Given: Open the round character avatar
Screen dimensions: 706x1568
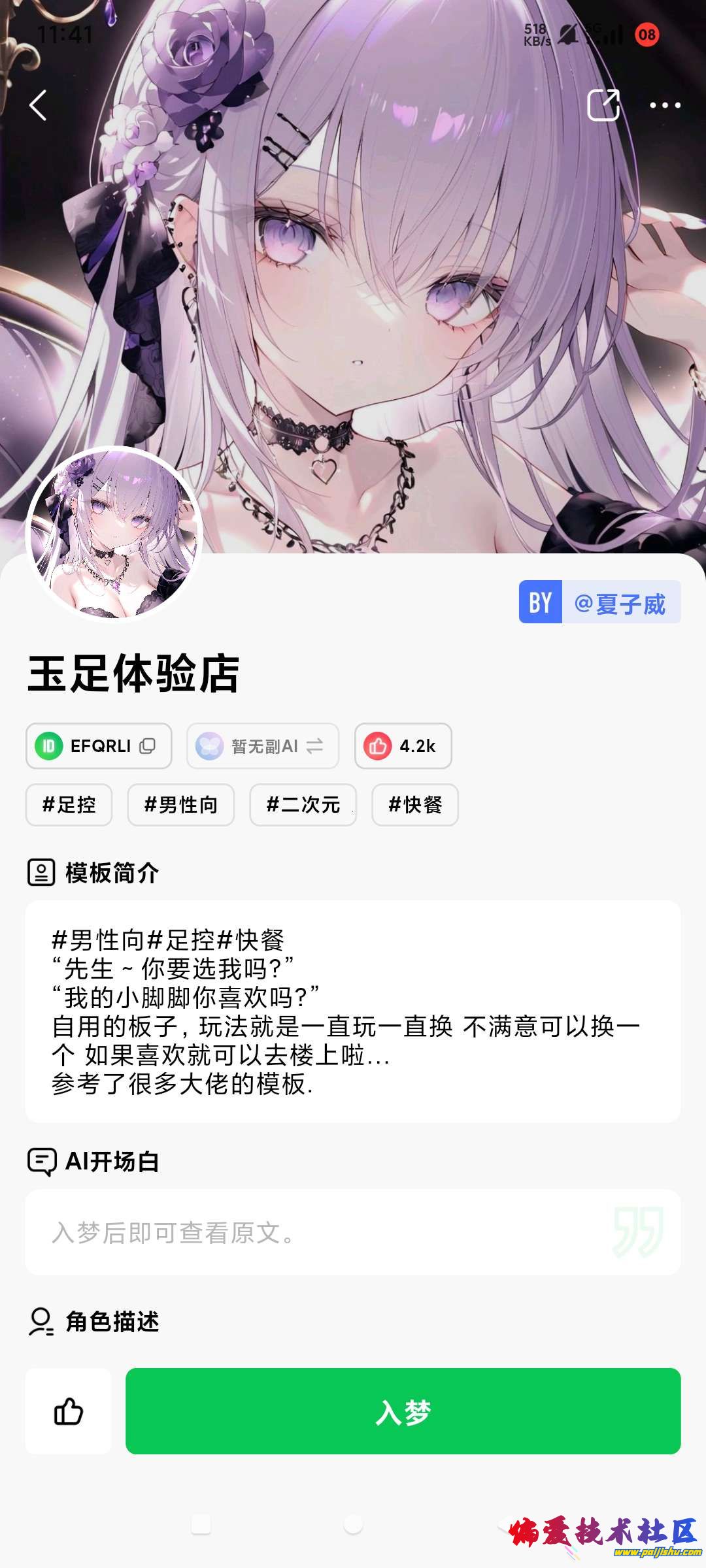Looking at the screenshot, I should (x=114, y=534).
